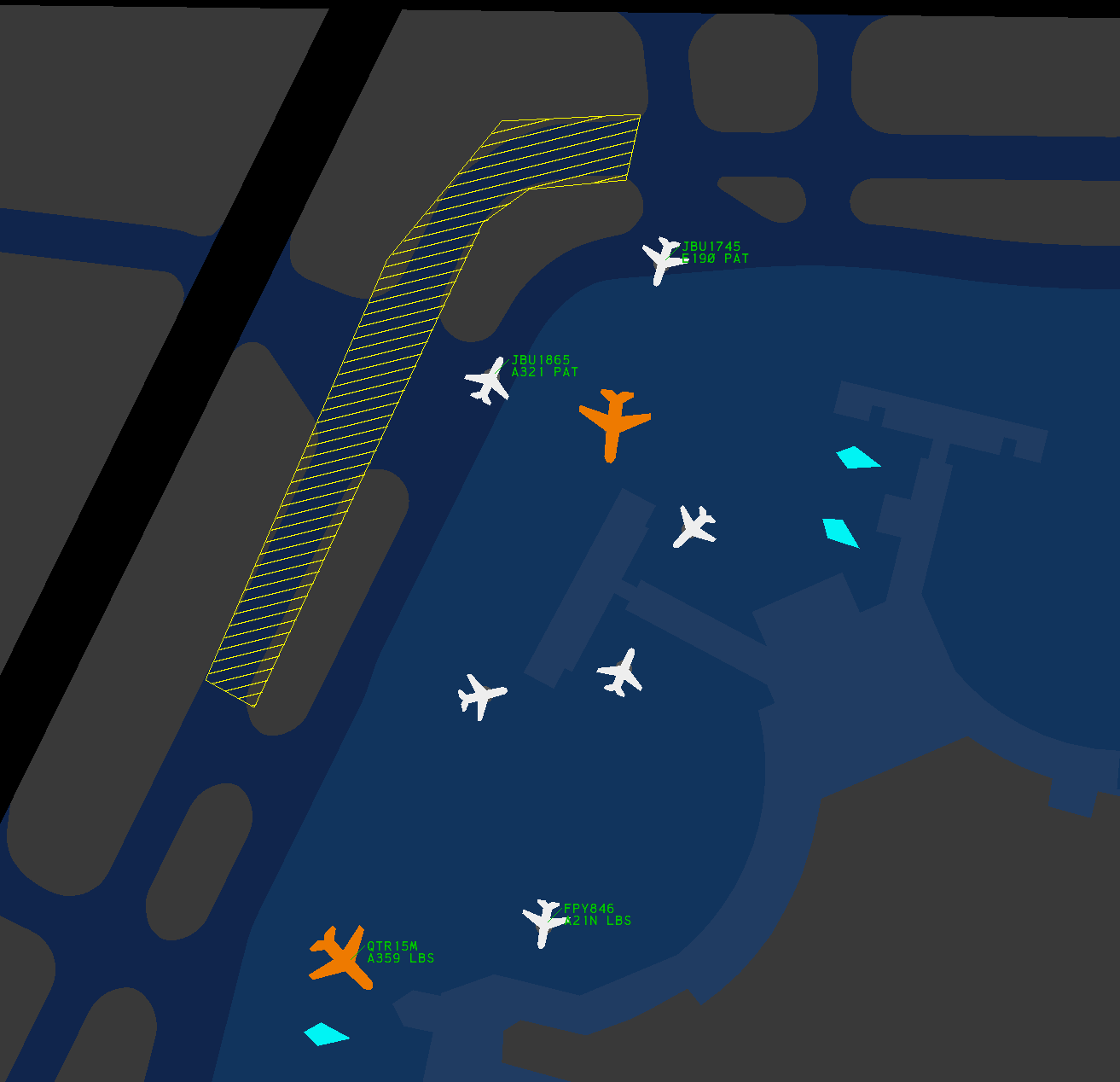Select aircraft JBU1865 A321
Viewport: 1120px width, 1082px height.
[489, 381]
